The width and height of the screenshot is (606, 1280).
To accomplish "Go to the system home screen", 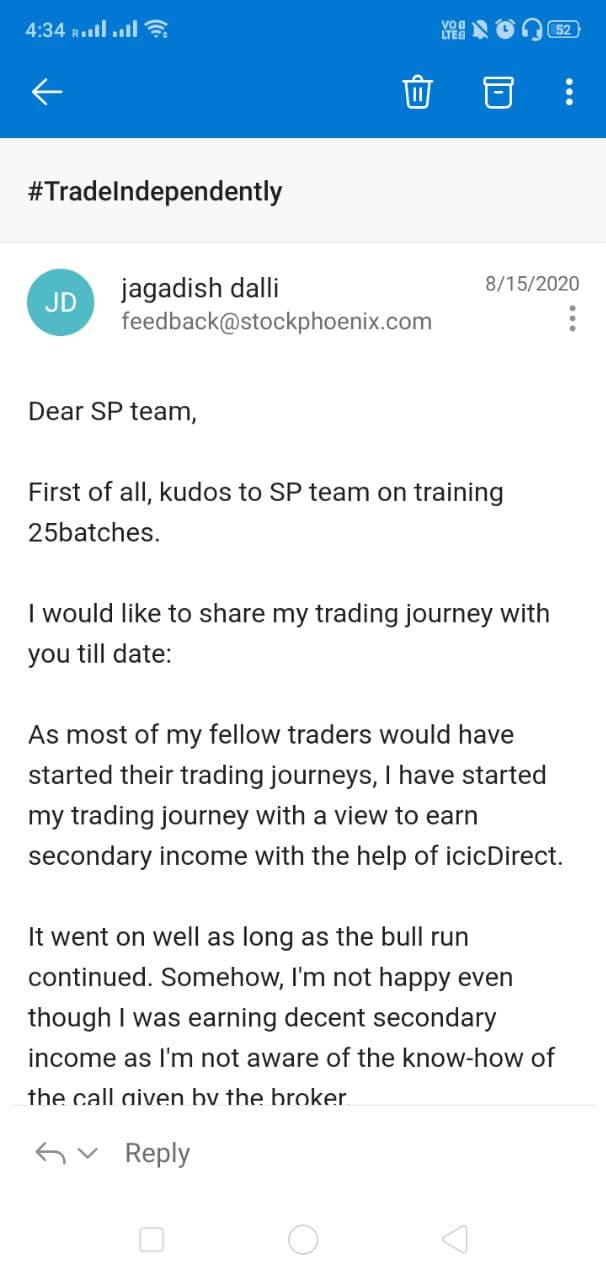I will (303, 1240).
